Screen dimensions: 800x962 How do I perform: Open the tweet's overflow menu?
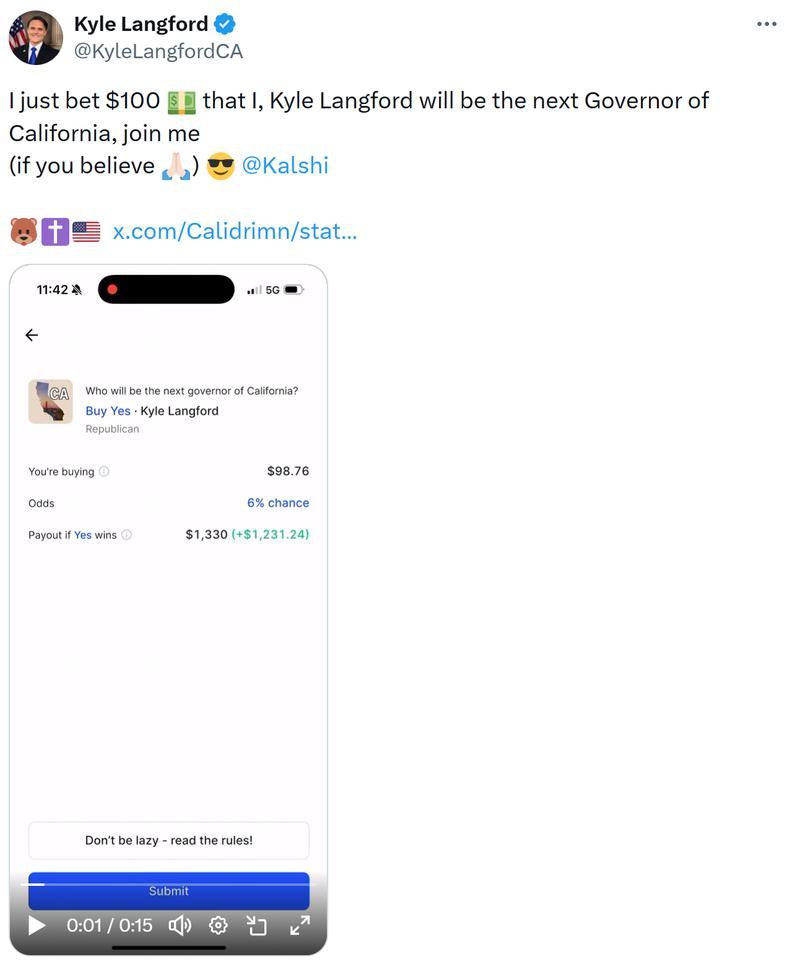point(766,24)
